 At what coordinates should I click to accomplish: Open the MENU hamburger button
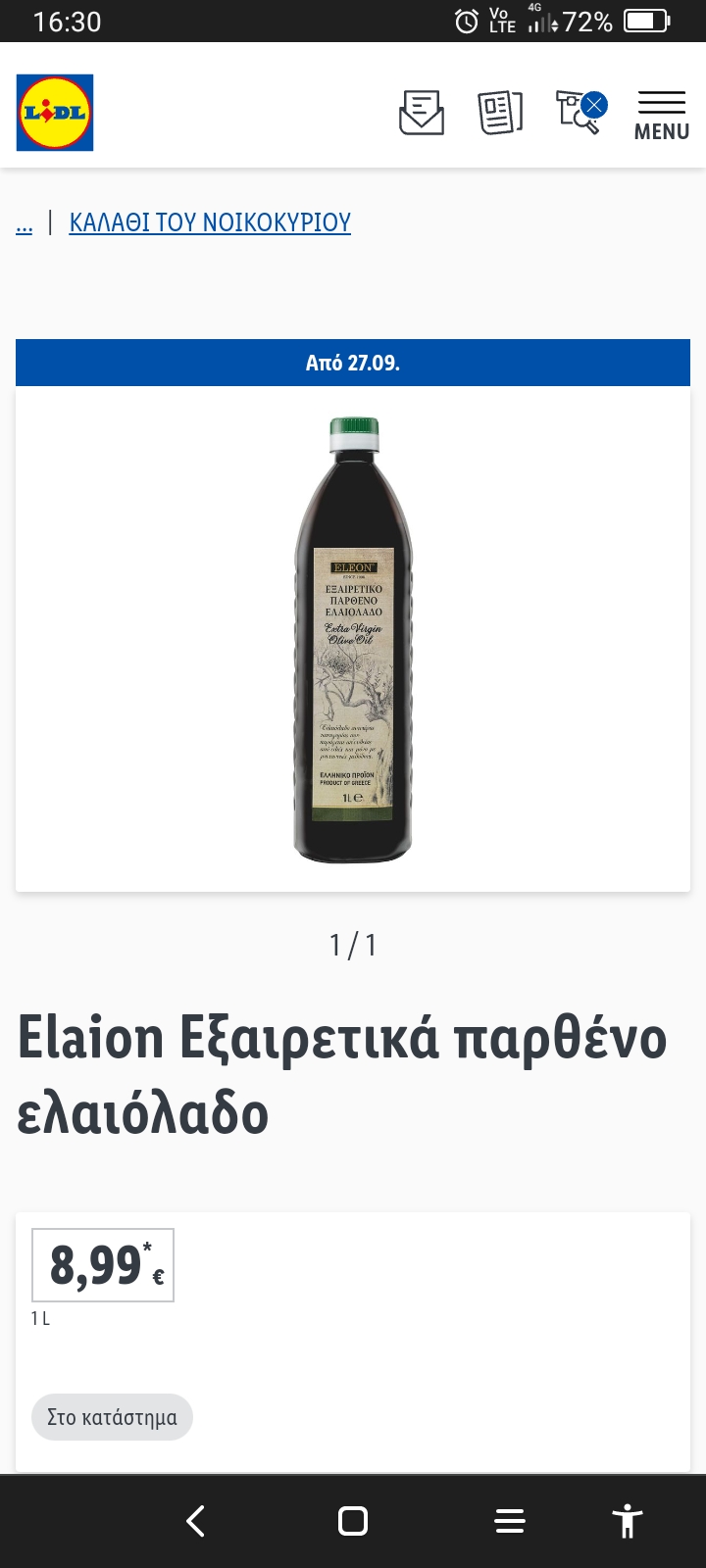tap(661, 116)
